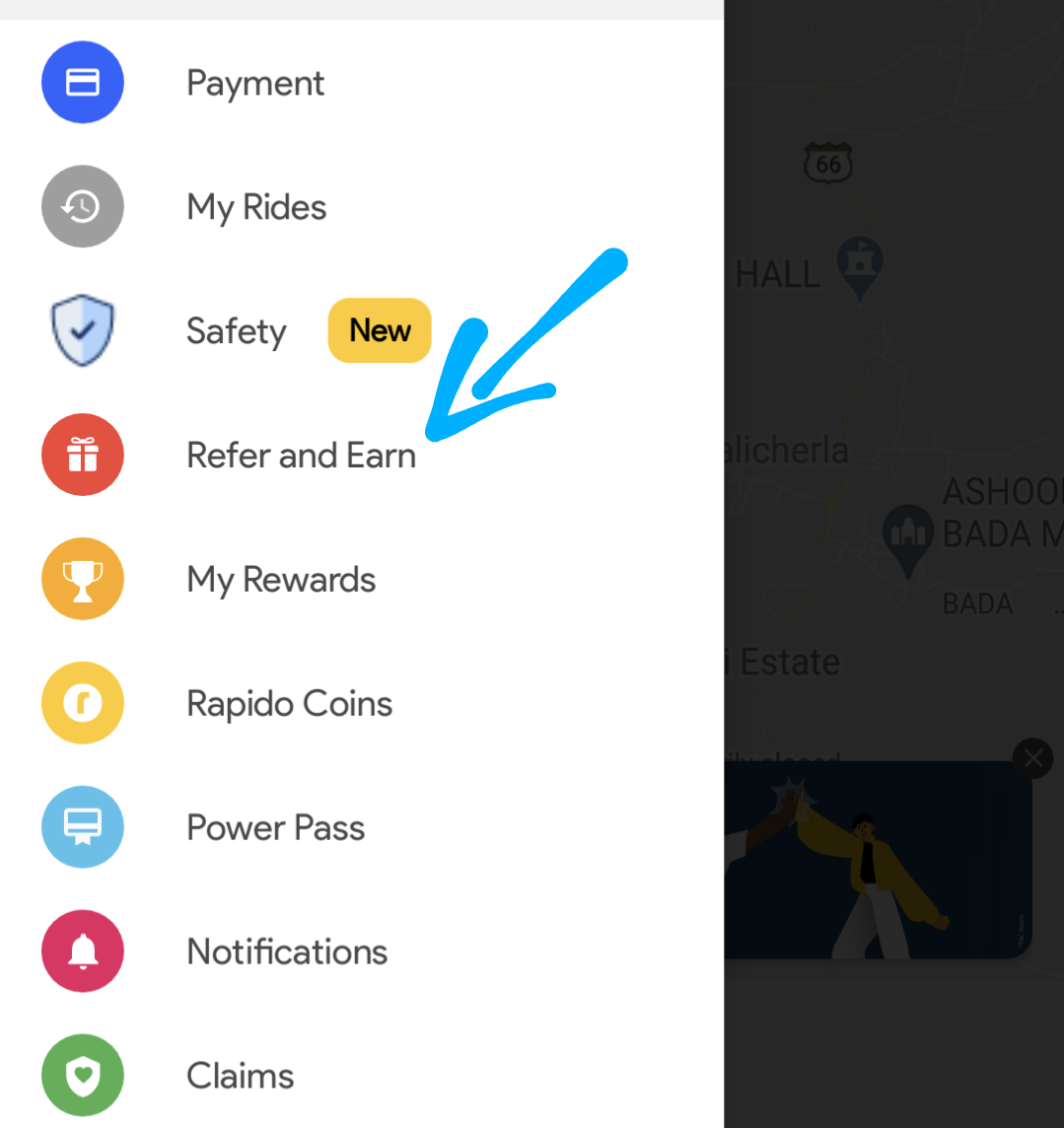The image size is (1064, 1128).
Task: Check the Power Pass option
Action: [x=275, y=828]
